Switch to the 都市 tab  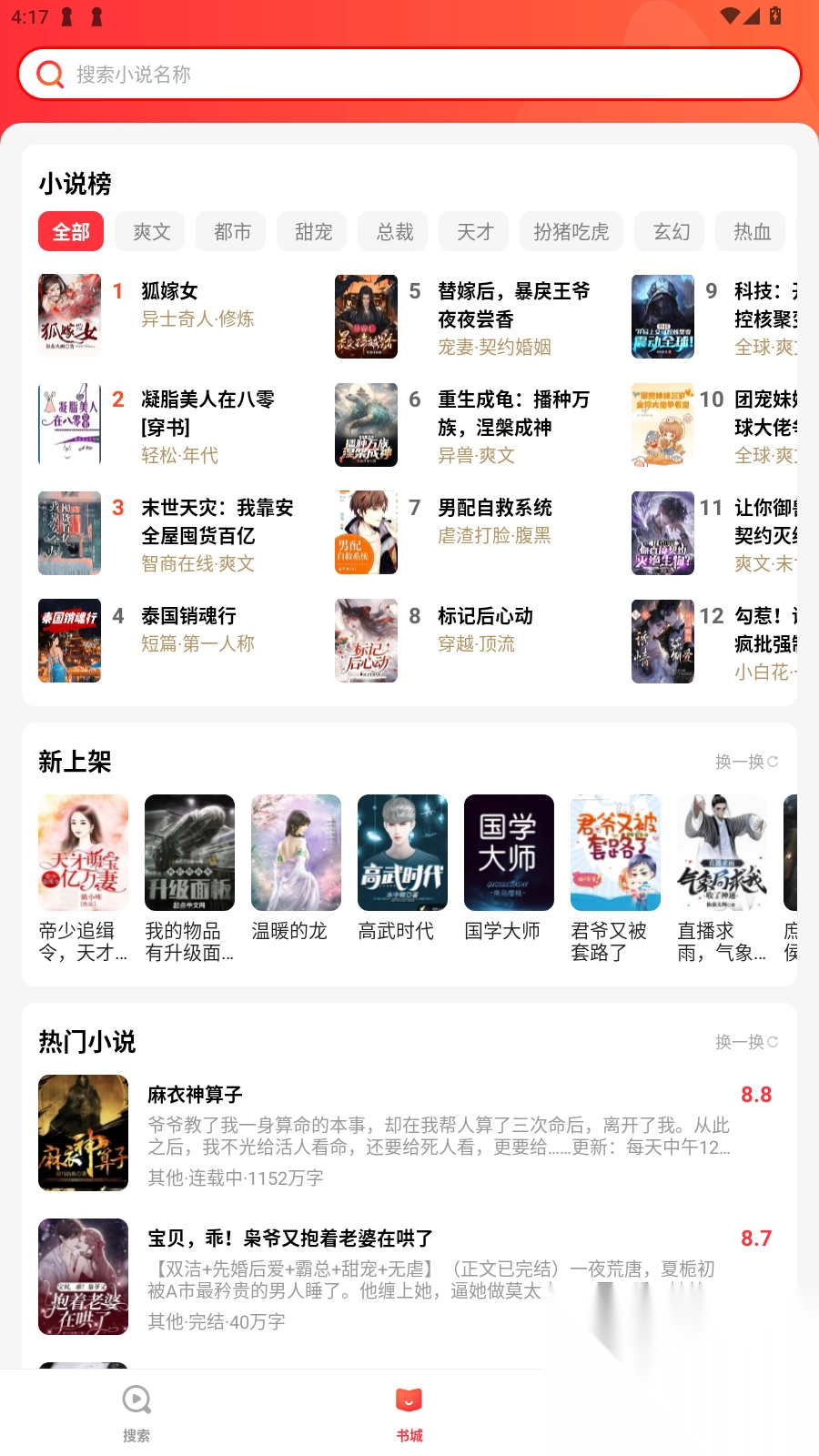point(230,231)
